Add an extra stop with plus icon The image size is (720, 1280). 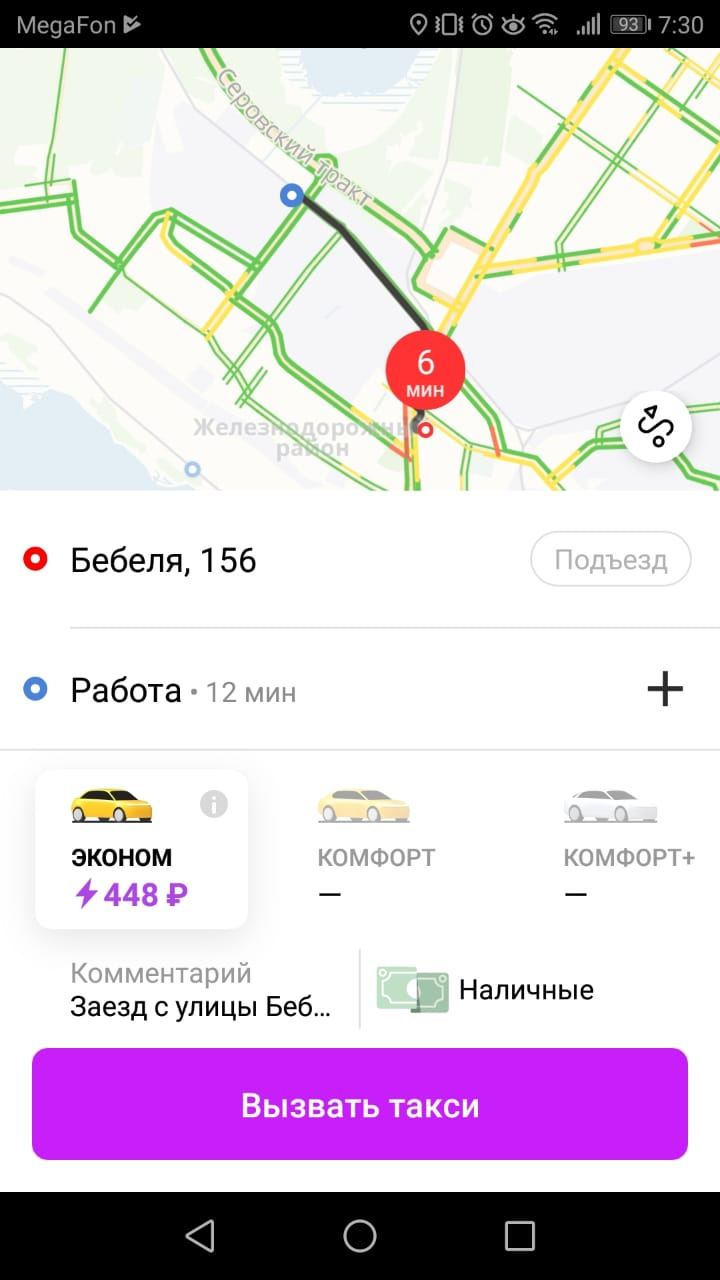pos(665,689)
